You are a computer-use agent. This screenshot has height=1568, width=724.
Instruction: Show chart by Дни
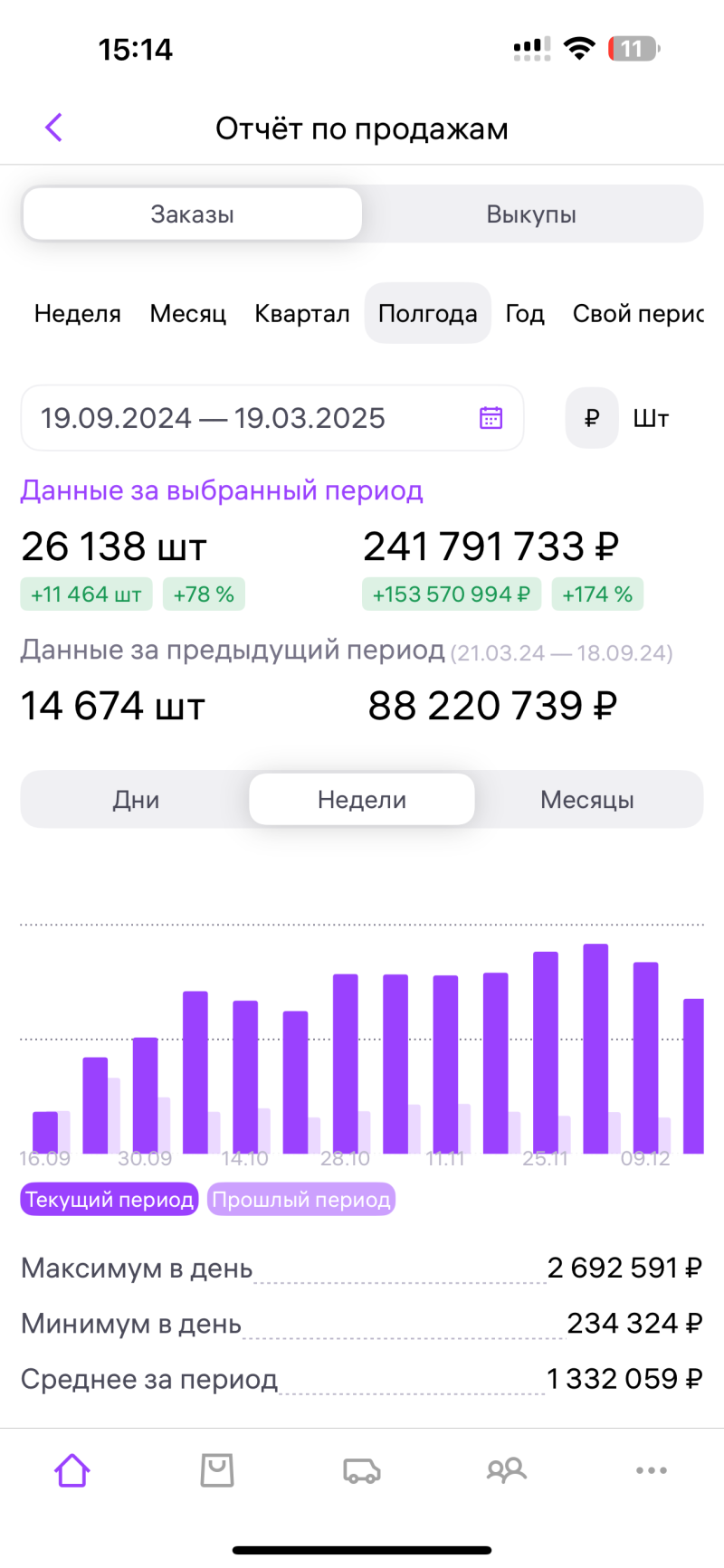tap(136, 800)
